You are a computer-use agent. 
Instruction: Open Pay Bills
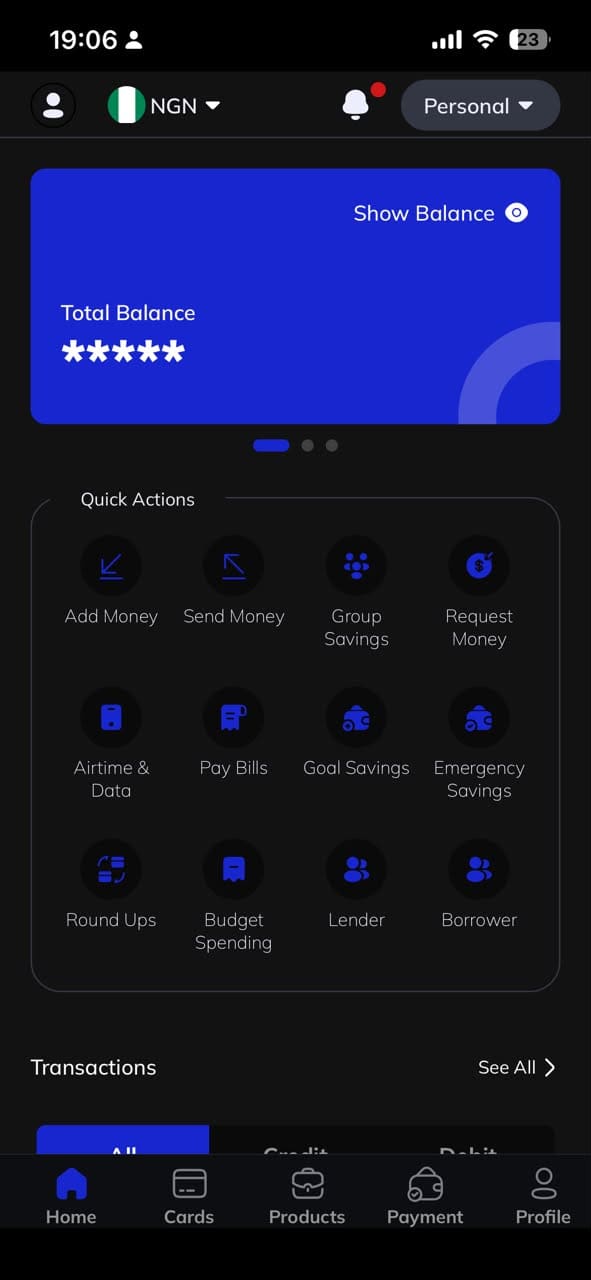234,733
